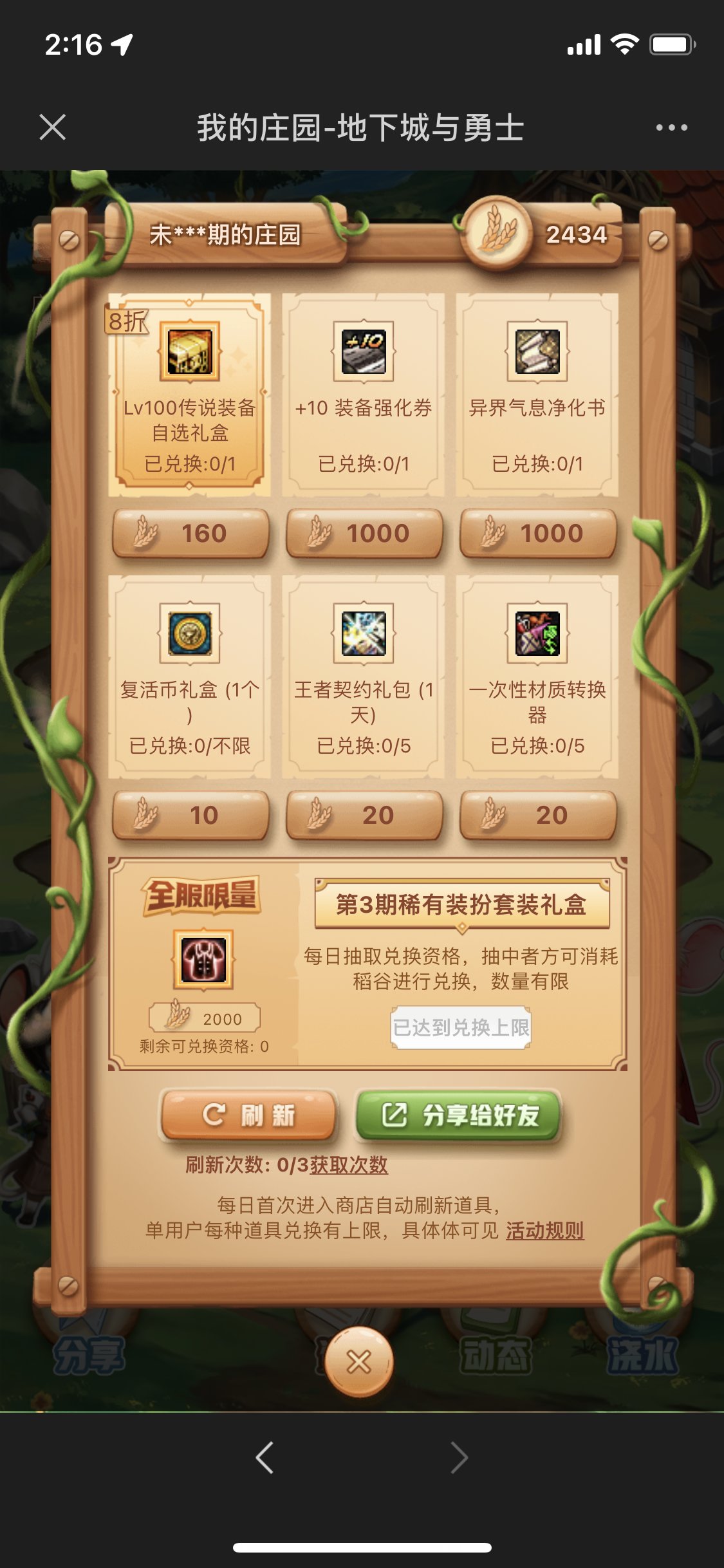Screen dimensions: 724x1568
Task: Tap 分享给好友 to share
Action: (459, 1115)
